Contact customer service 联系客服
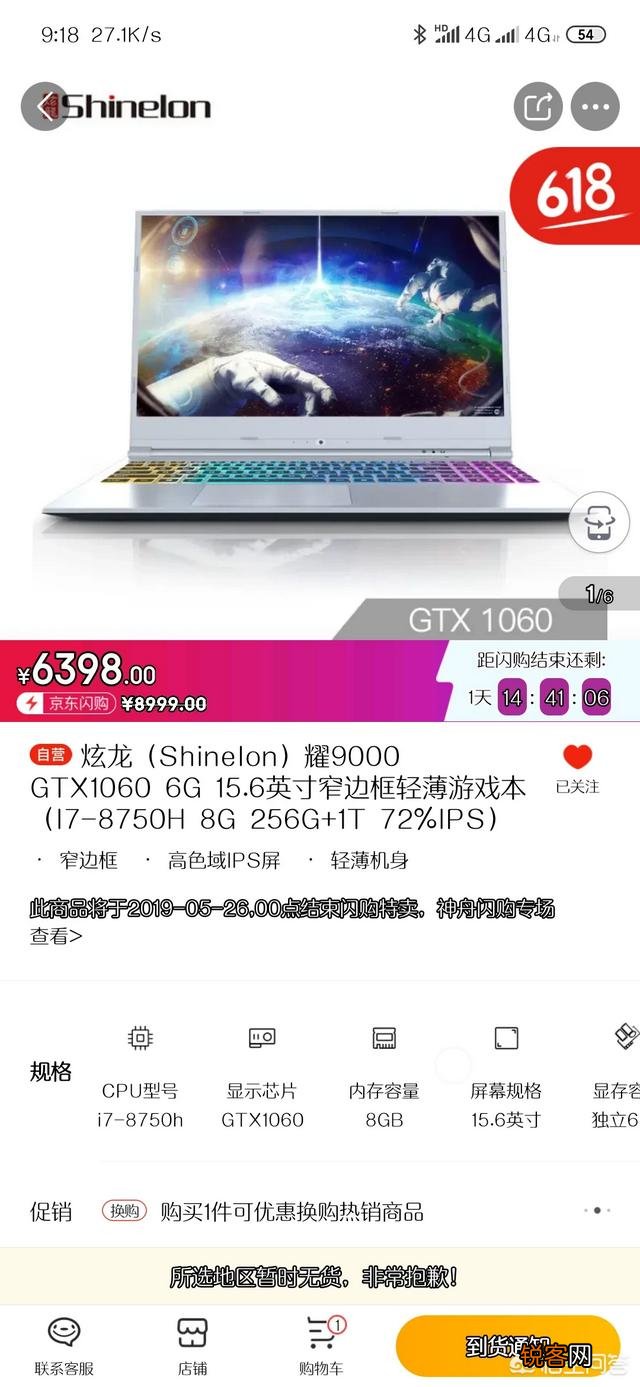 point(64,1346)
